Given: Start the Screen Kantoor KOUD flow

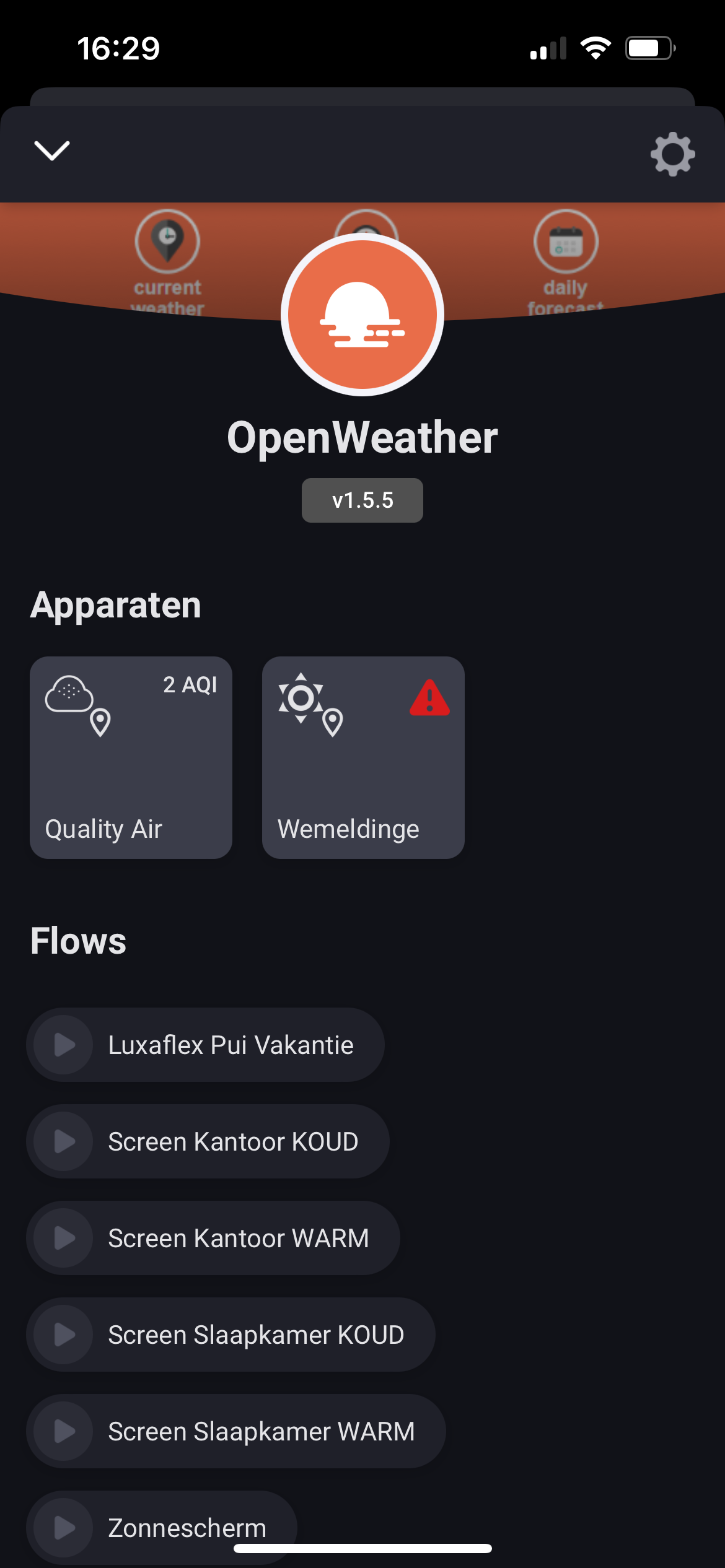Looking at the screenshot, I should coord(64,1141).
